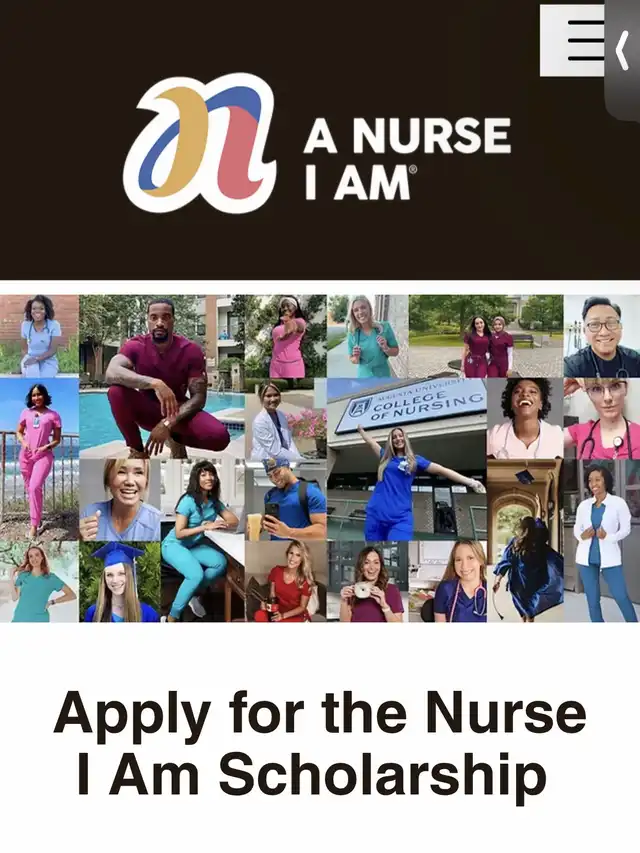Image resolution: width=640 pixels, height=853 pixels.
Task: Expand the side panel arrow handle
Action: click(x=622, y=52)
